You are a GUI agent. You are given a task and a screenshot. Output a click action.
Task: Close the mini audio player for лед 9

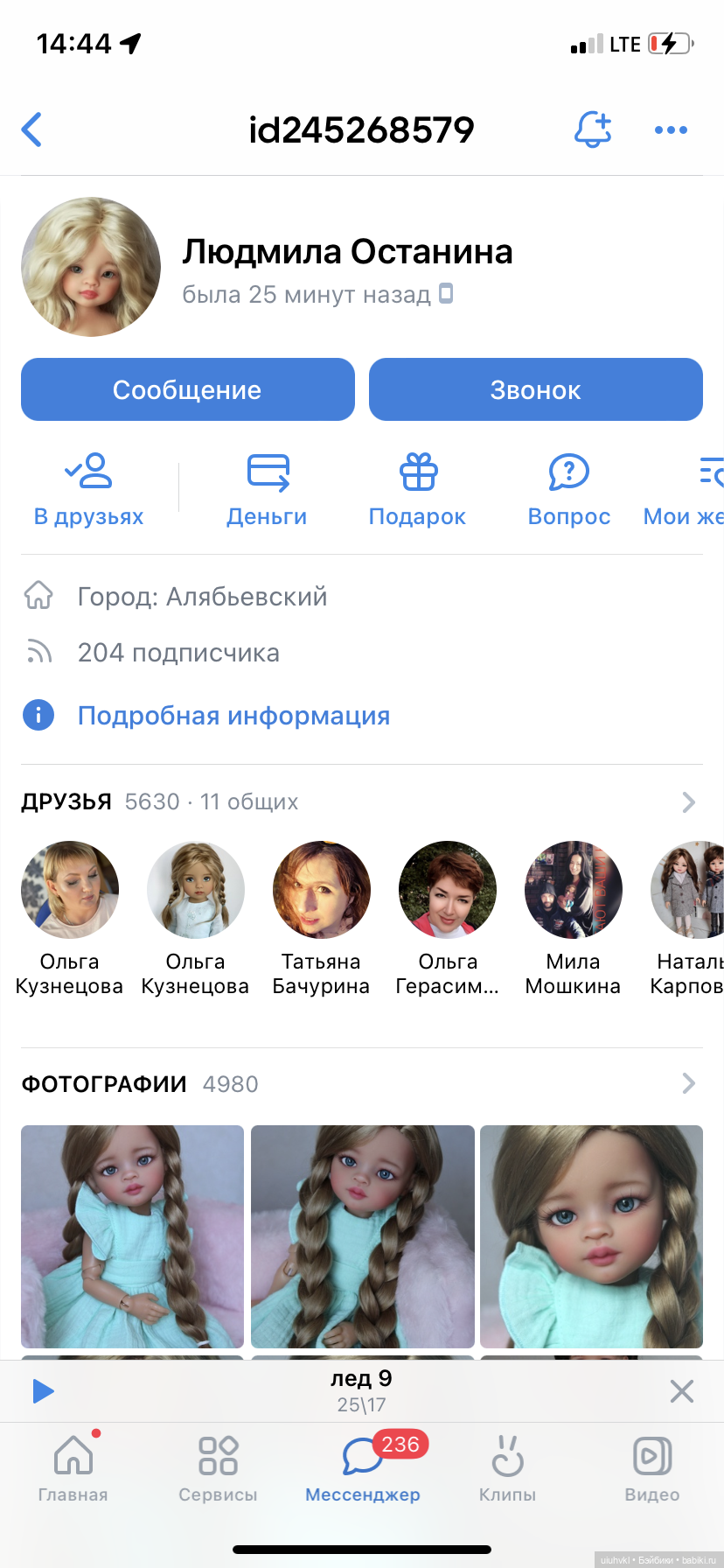coord(682,1391)
